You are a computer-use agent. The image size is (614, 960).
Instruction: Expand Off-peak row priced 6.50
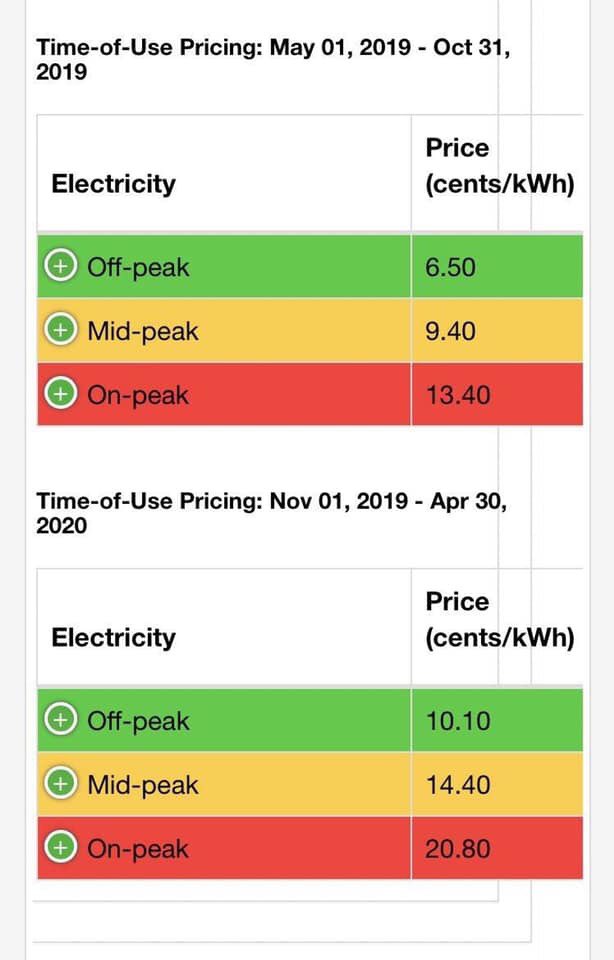coord(61,266)
